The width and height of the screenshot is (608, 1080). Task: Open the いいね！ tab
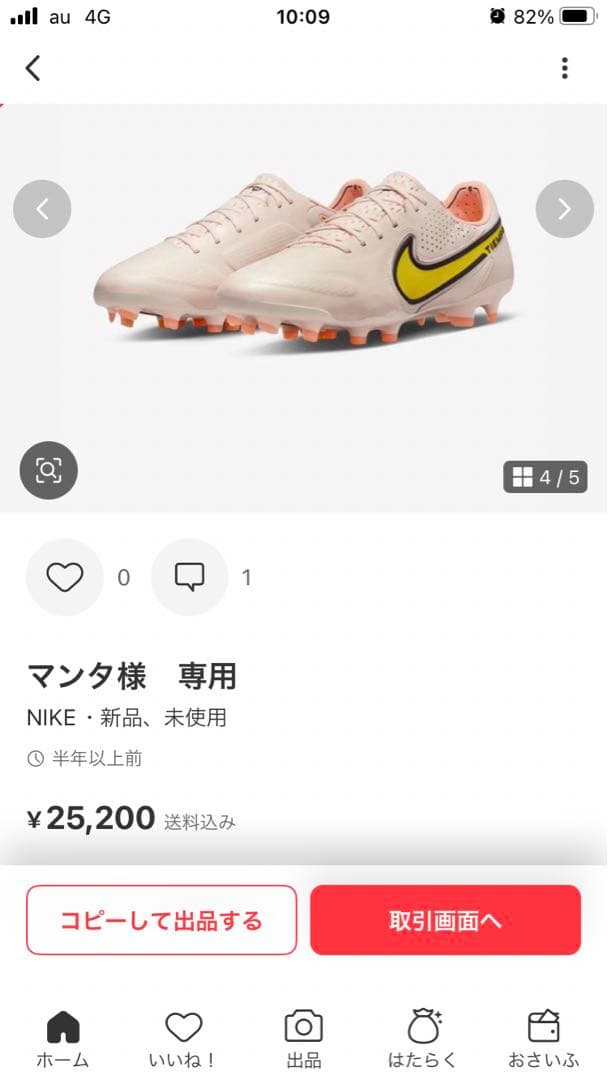click(183, 1038)
